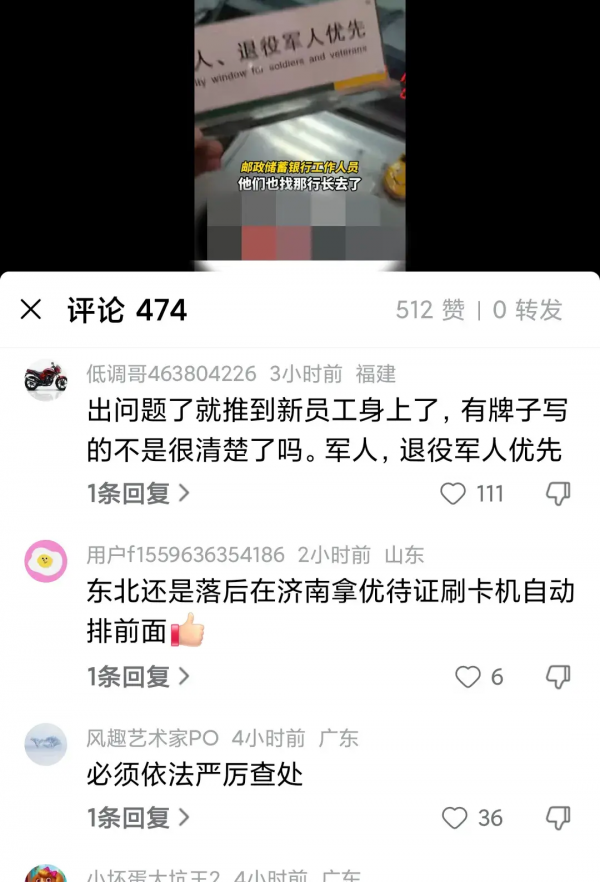Return to the video above the comments
This screenshot has width=600, height=882.
coord(300,130)
